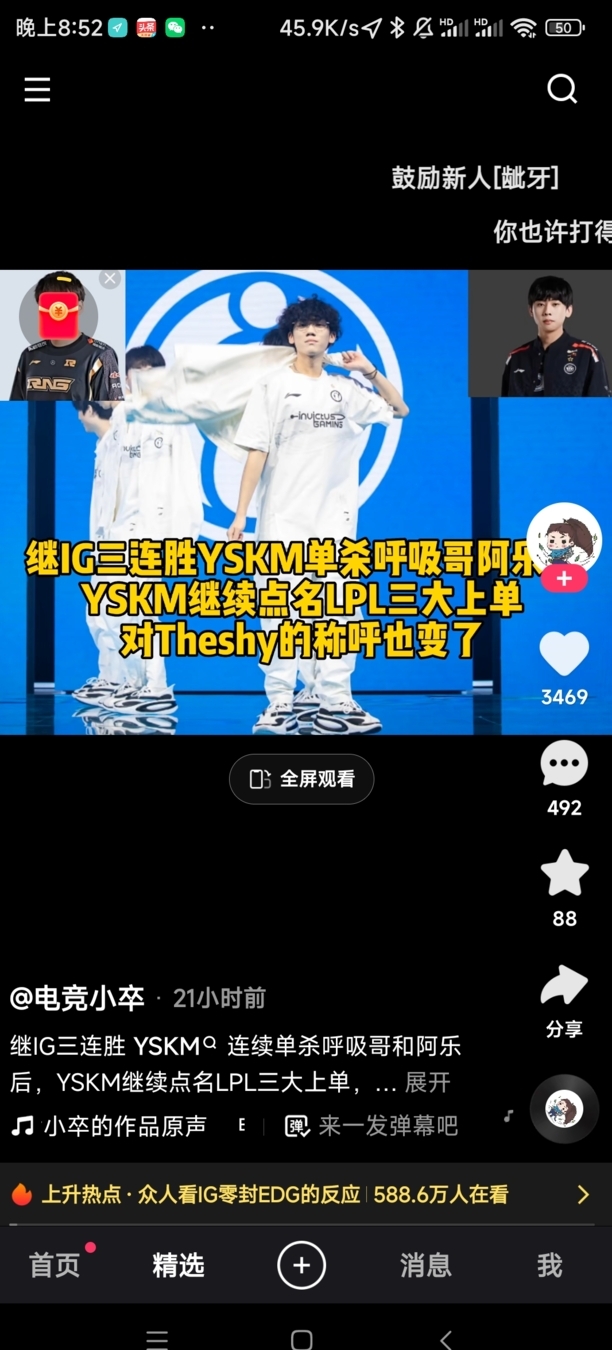Open the search icon
The image size is (612, 1350).
point(562,90)
